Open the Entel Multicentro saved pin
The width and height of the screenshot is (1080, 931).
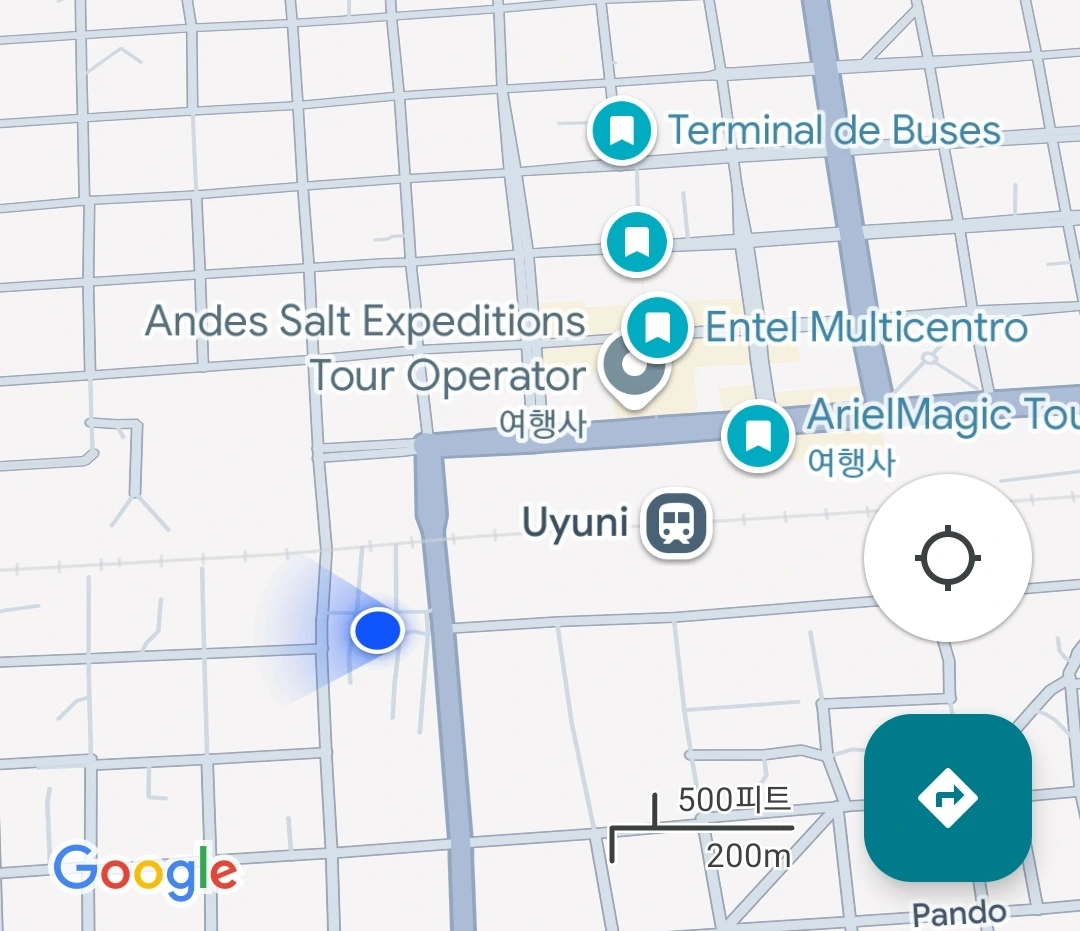point(657,327)
